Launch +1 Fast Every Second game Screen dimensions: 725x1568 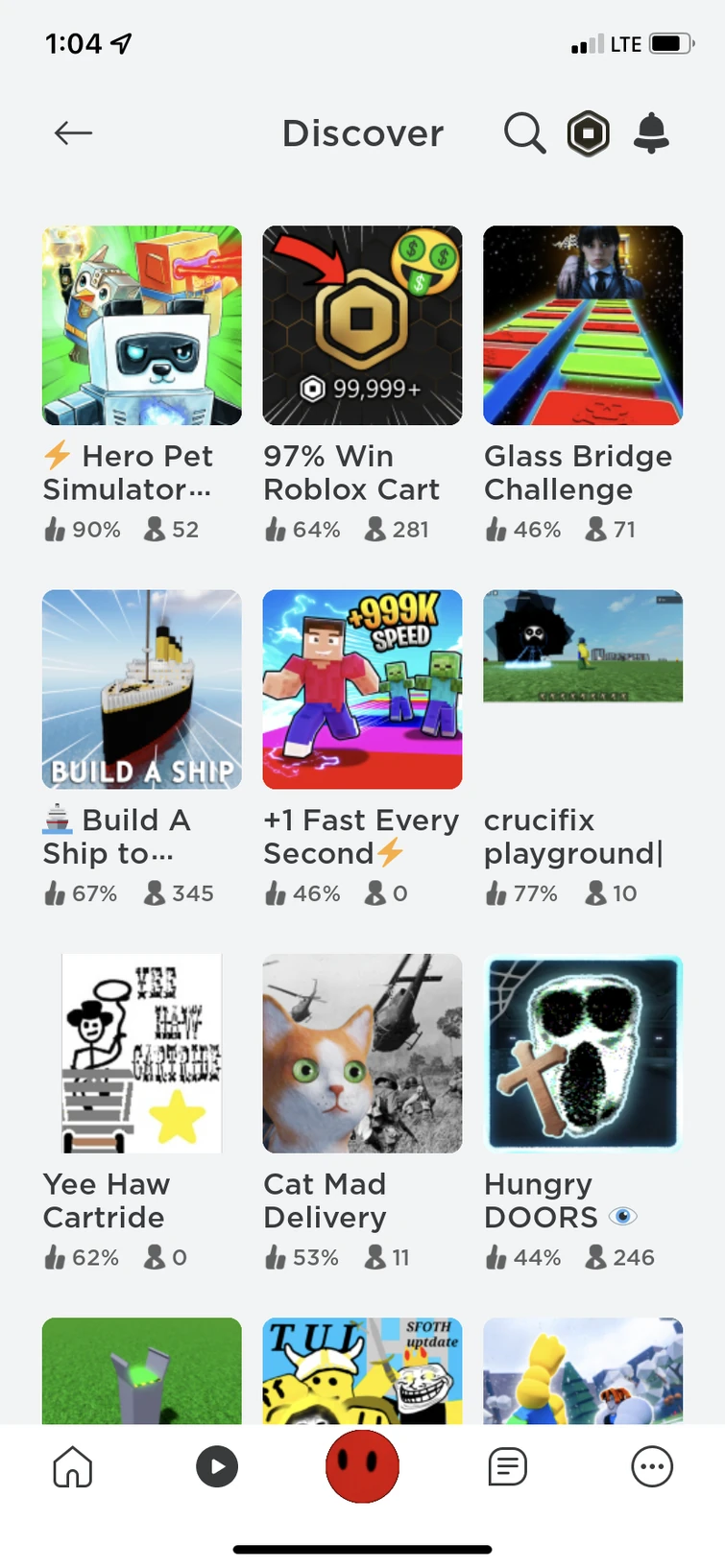coord(362,689)
